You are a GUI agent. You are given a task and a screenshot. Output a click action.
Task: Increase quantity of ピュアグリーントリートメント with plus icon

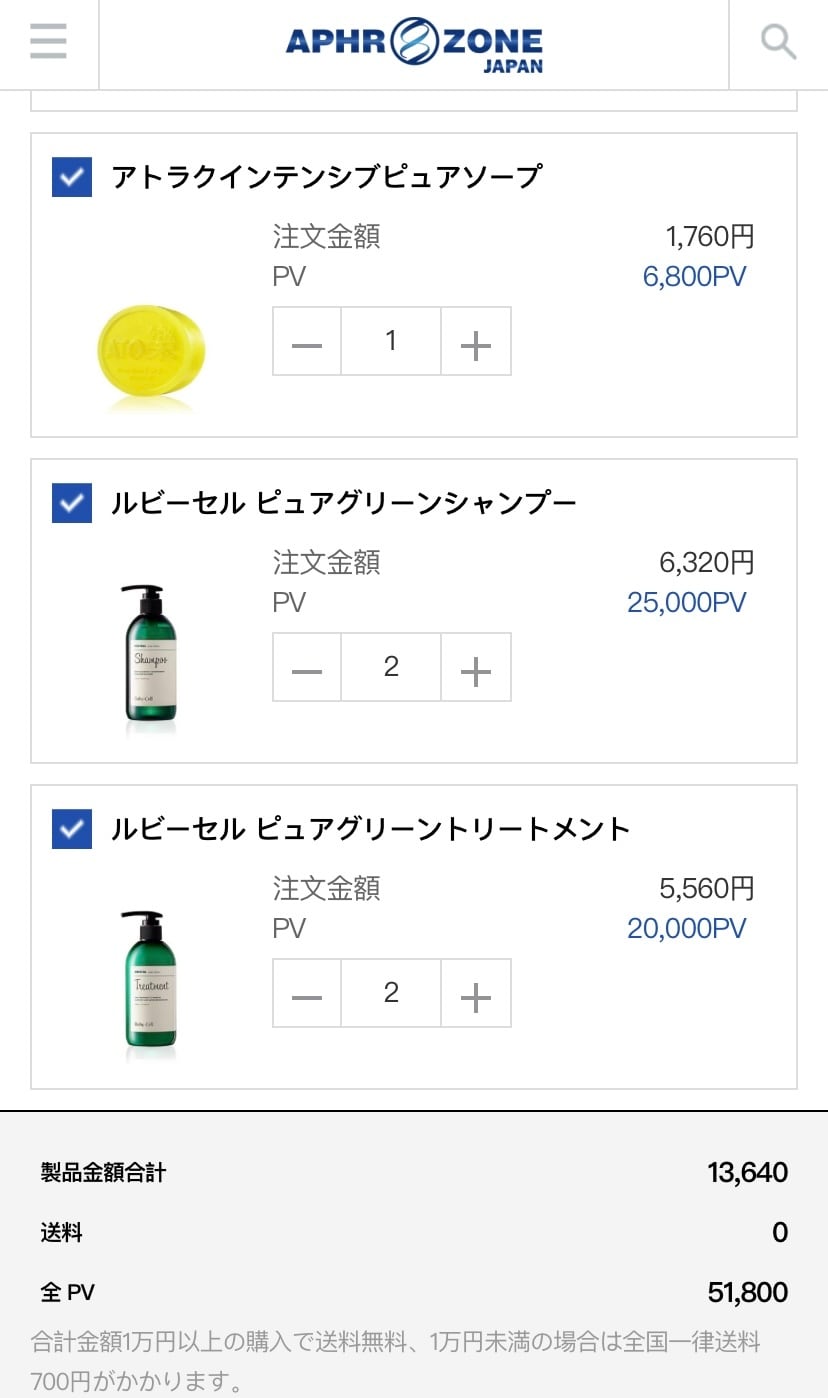click(x=476, y=993)
